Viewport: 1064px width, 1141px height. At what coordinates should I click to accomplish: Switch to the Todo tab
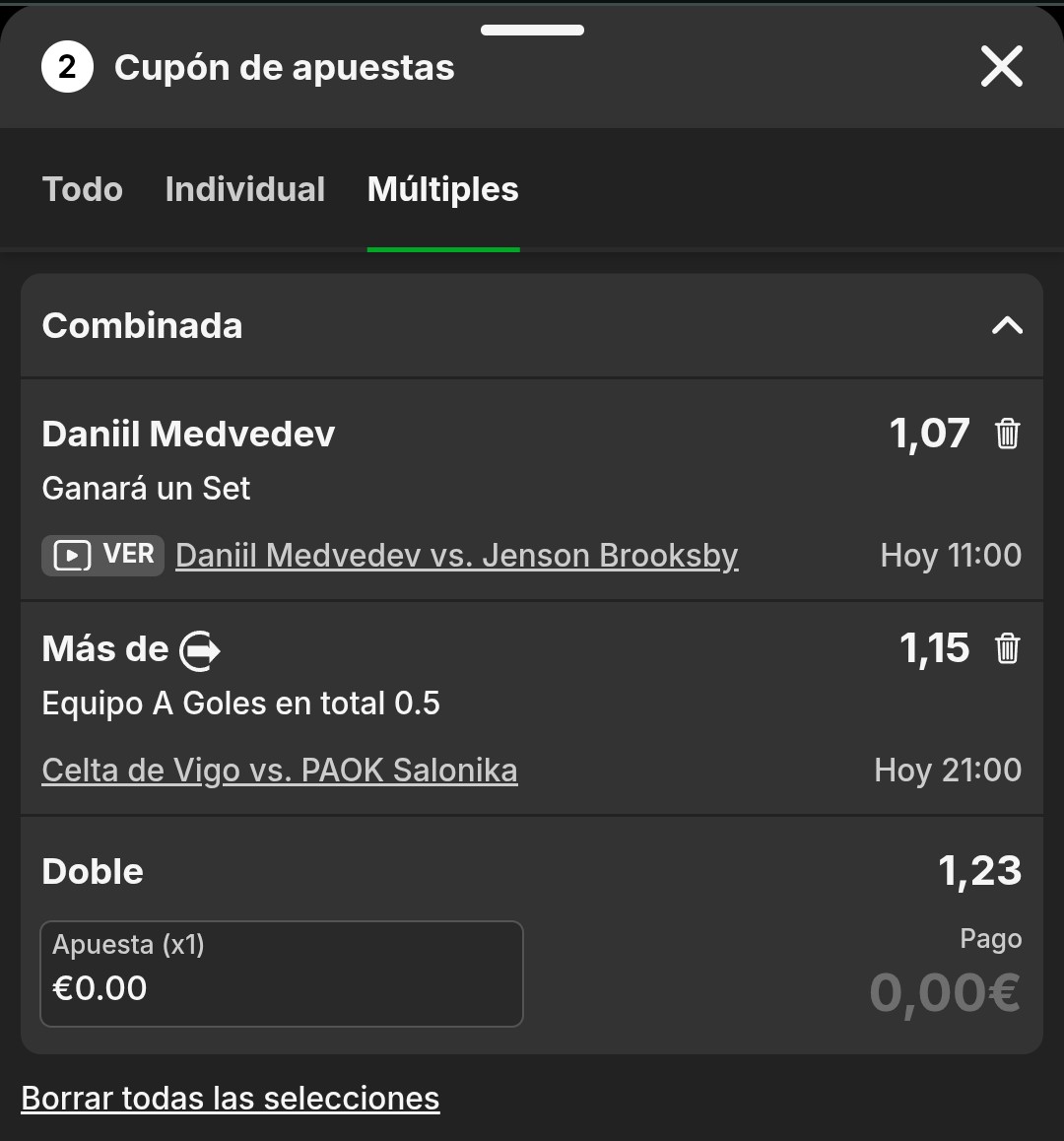(83, 189)
